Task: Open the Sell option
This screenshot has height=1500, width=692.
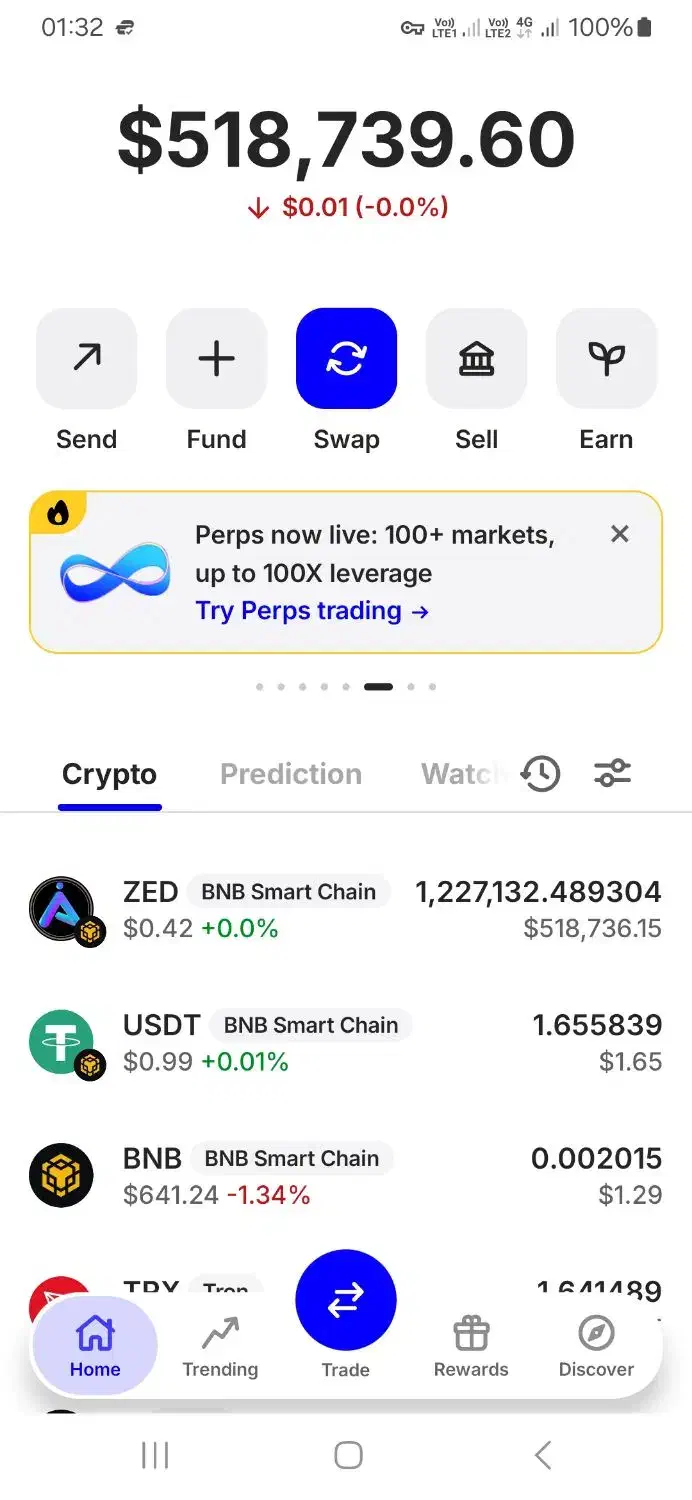Action: pos(476,359)
